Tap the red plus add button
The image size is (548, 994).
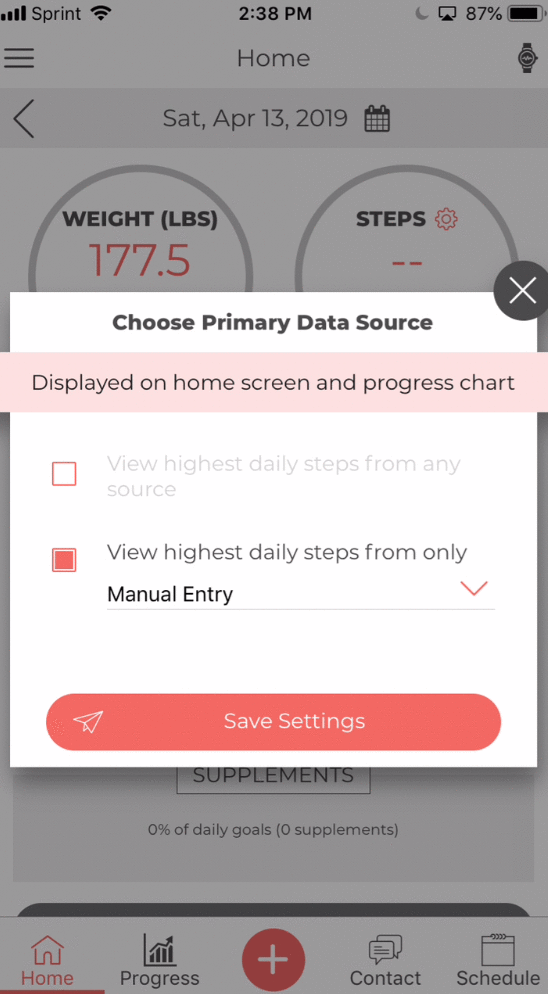coord(273,960)
